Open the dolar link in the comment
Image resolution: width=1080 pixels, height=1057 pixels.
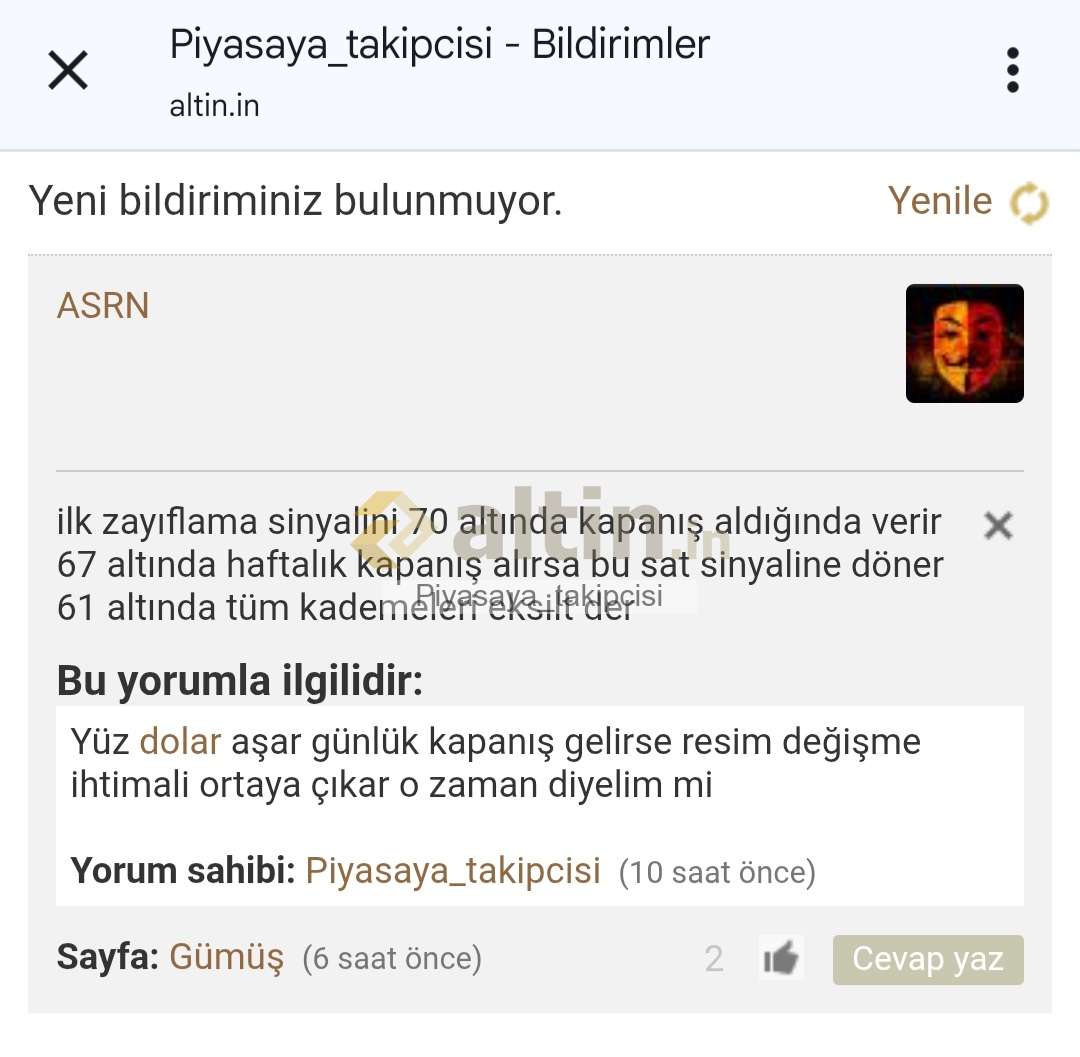pos(180,742)
